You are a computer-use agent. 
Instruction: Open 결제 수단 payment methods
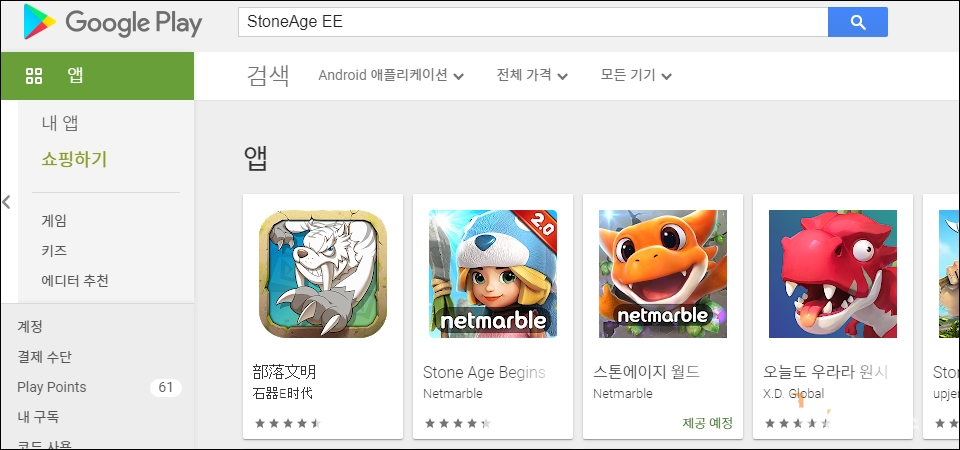[44, 357]
